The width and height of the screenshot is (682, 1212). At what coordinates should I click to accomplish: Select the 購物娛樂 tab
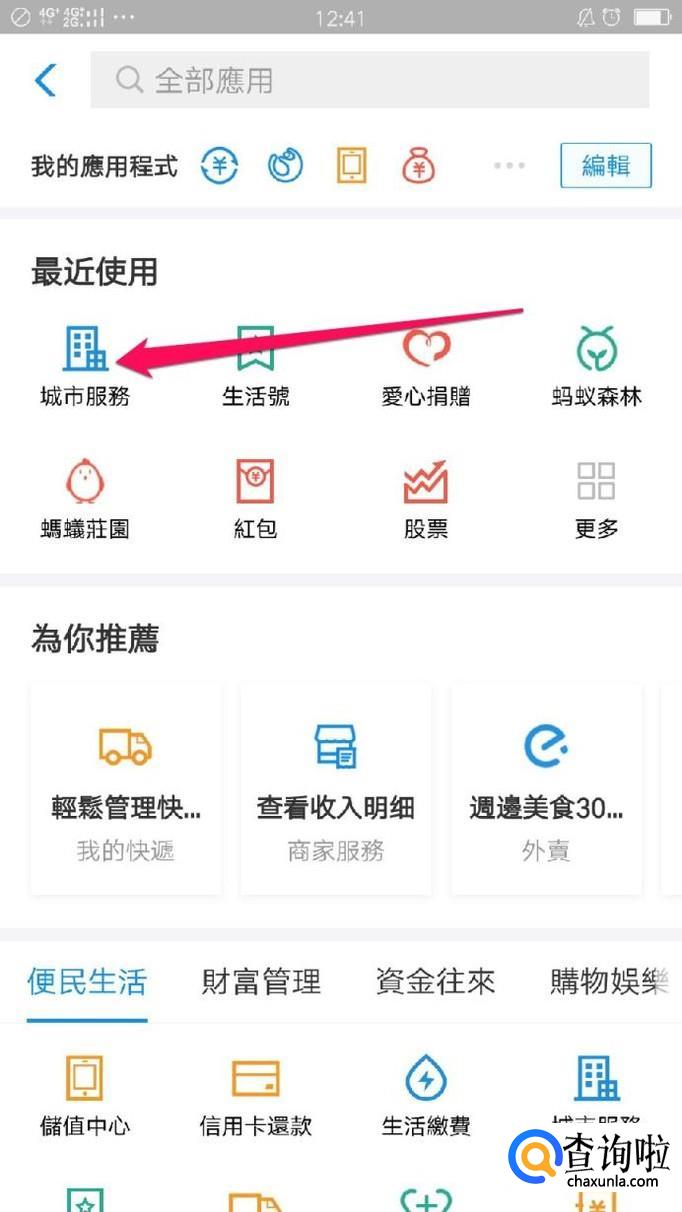608,982
